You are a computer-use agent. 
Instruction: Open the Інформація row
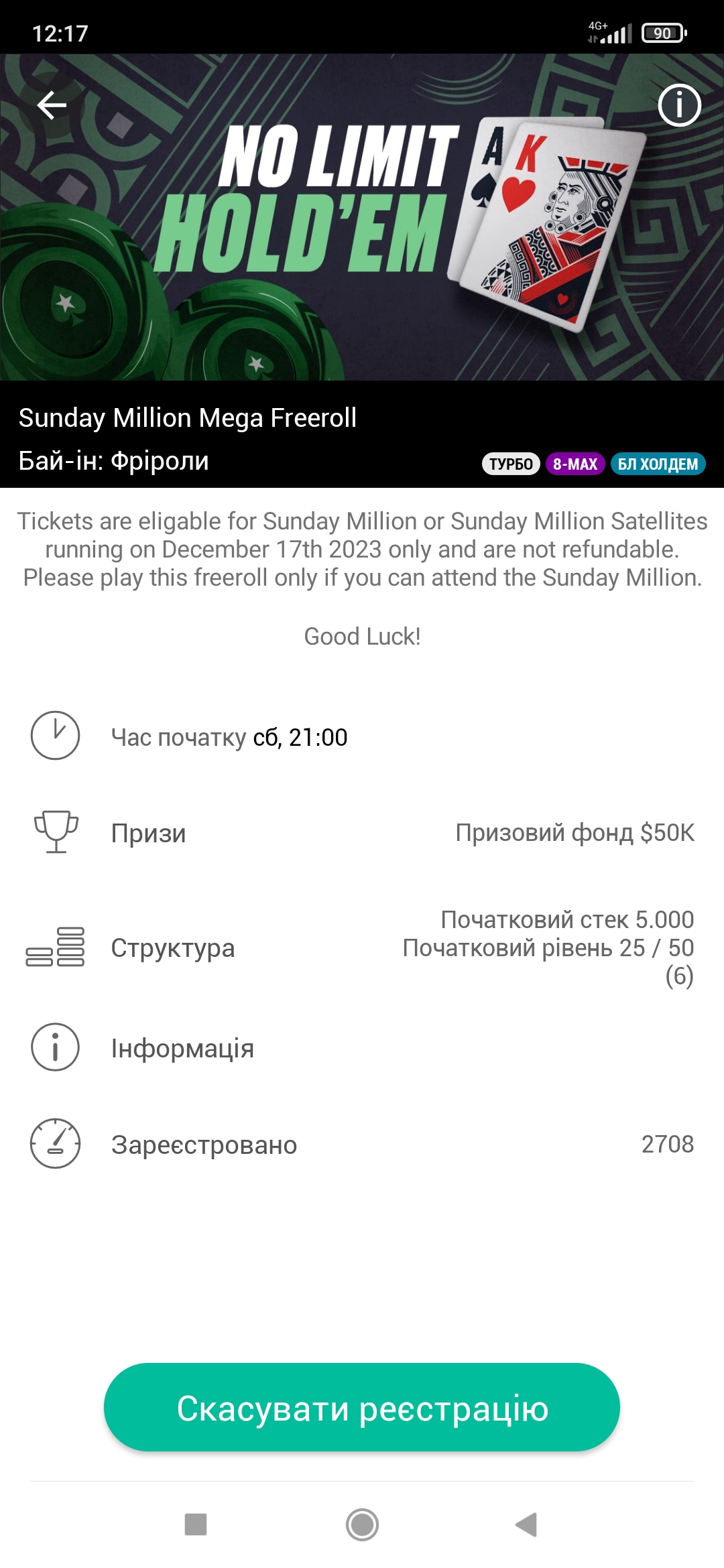[362, 1047]
